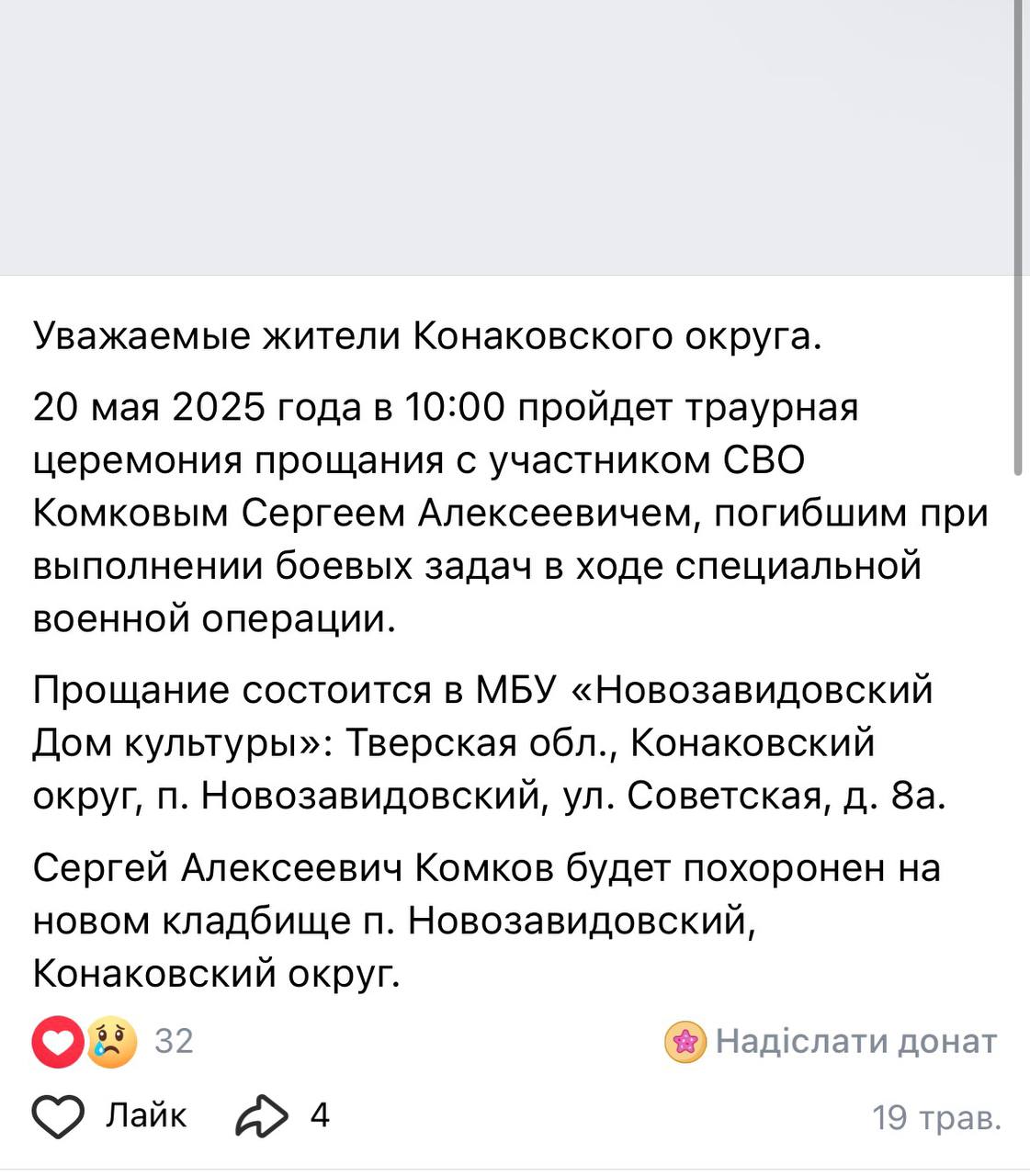
Task: Tap Надіслати донат to send a donation
Action: tap(831, 1041)
